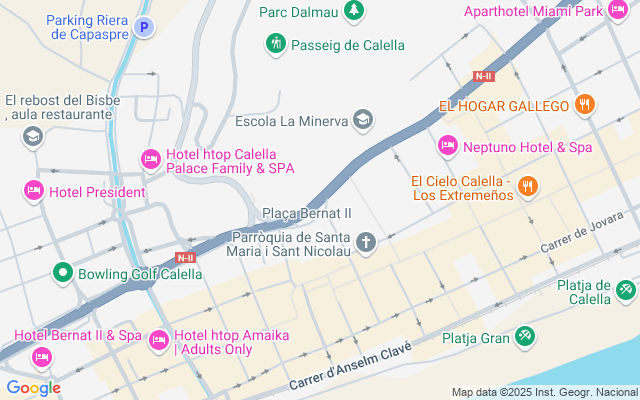Tap the Hotel htop Calella Palace pin

pos(151,159)
